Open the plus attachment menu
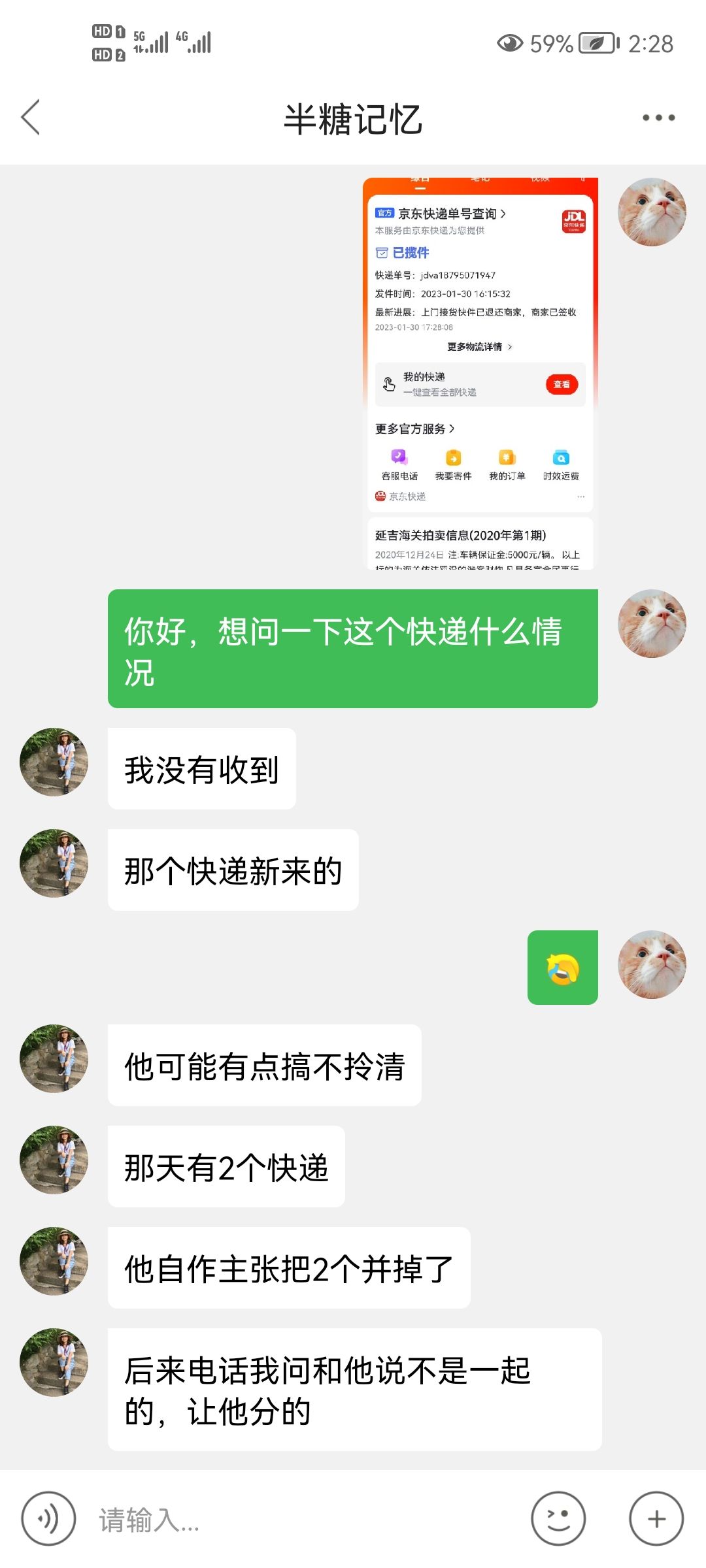Screen dimensions: 706x1568 click(656, 1519)
